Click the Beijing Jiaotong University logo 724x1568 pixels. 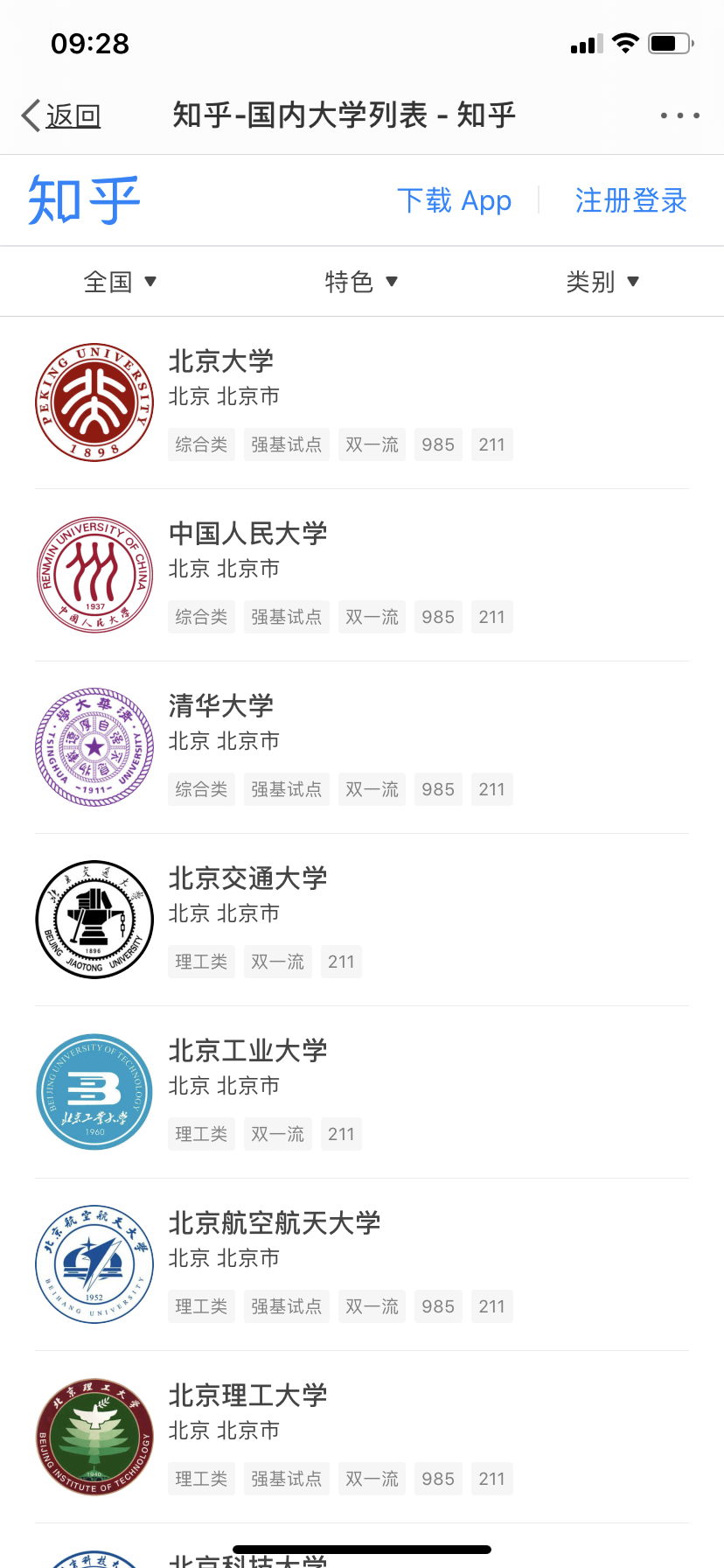(x=94, y=920)
